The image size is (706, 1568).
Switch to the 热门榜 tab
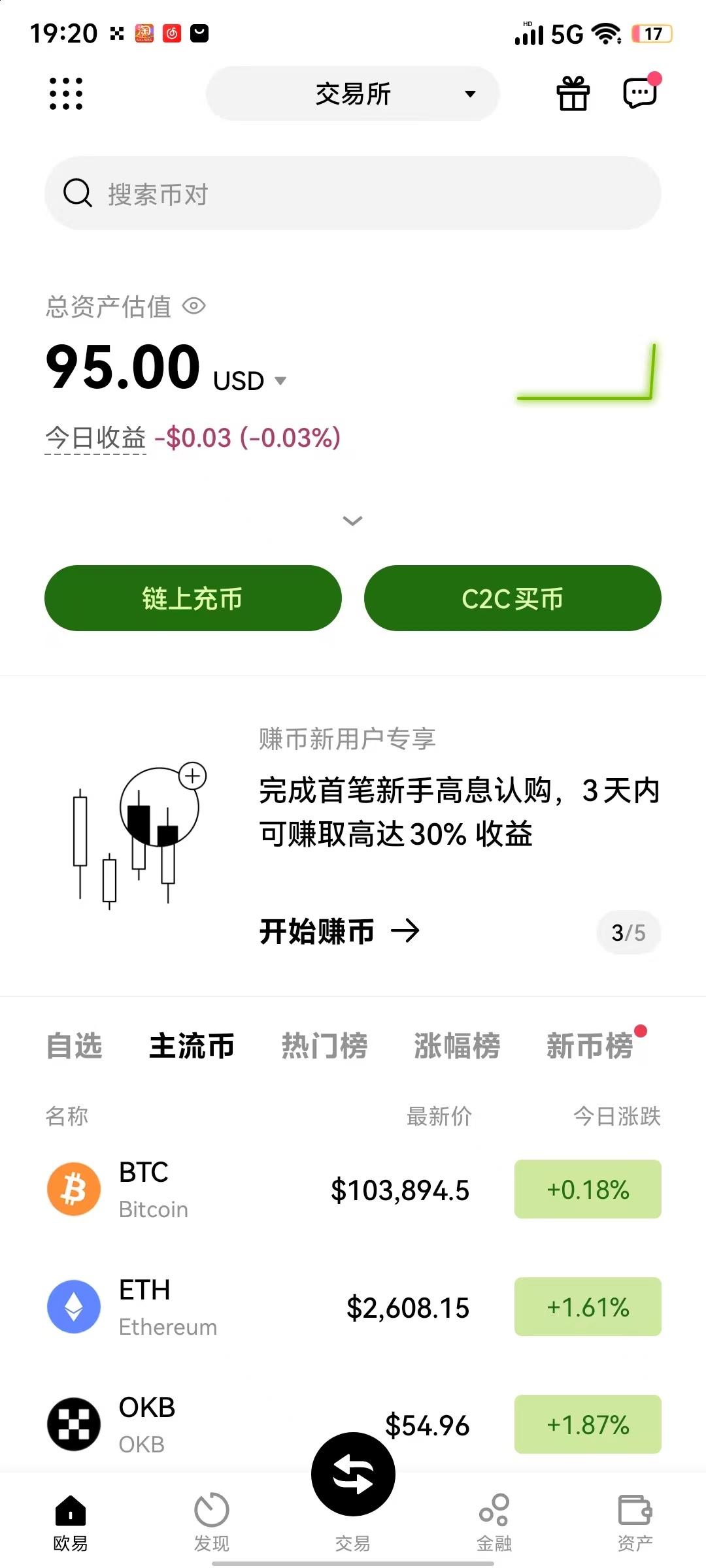click(x=324, y=1046)
